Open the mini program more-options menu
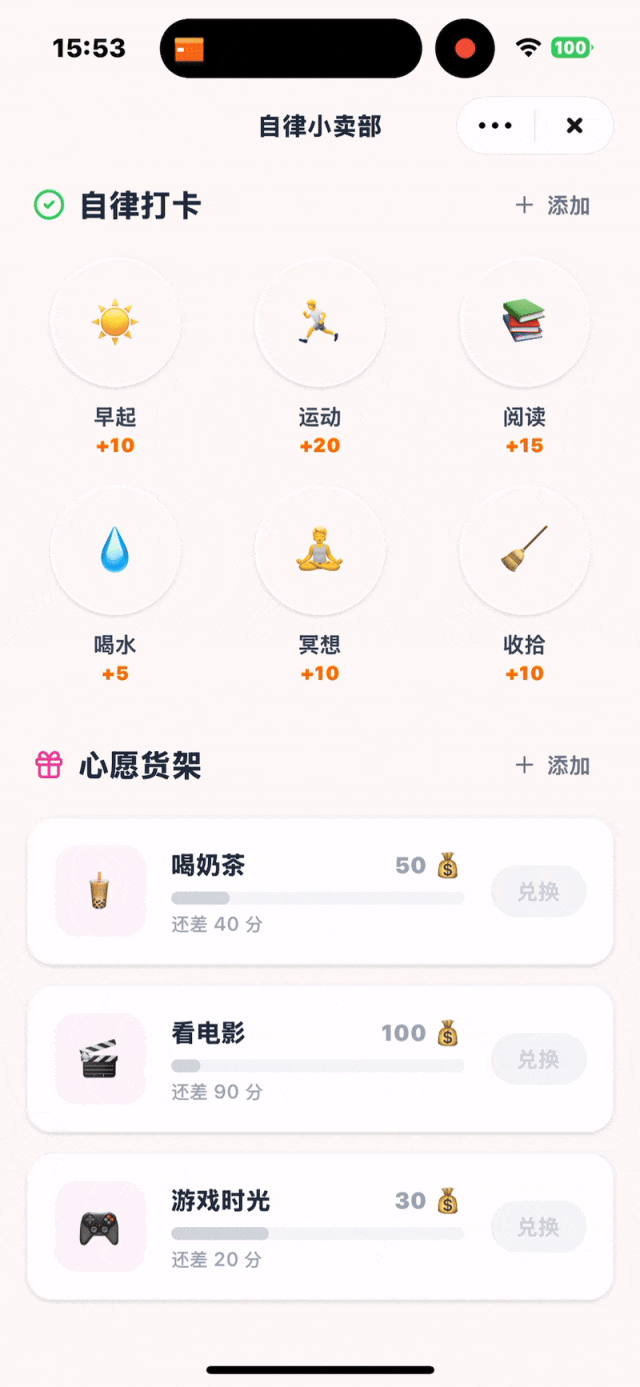Image resolution: width=640 pixels, height=1387 pixels. [x=495, y=126]
